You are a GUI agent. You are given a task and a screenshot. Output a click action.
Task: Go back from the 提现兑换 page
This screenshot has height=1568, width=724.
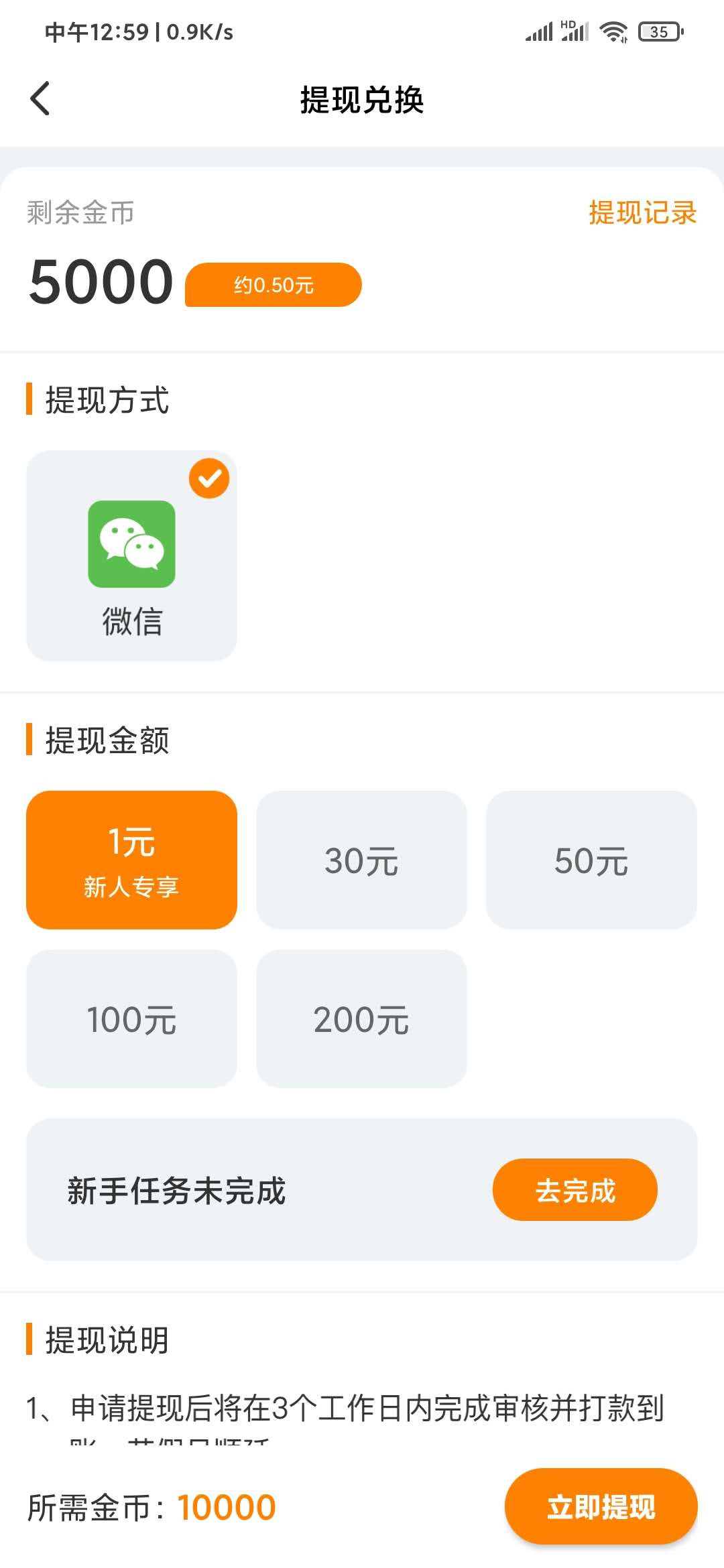40,99
